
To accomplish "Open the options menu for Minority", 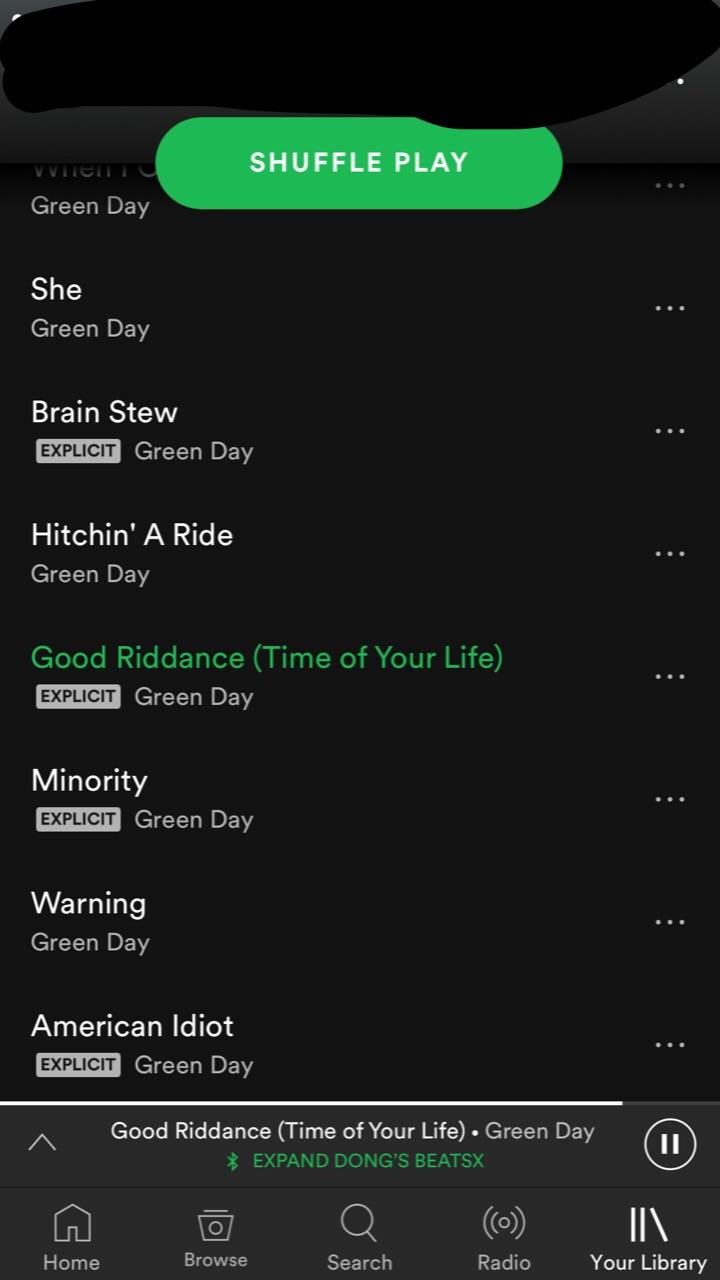I will [x=669, y=798].
